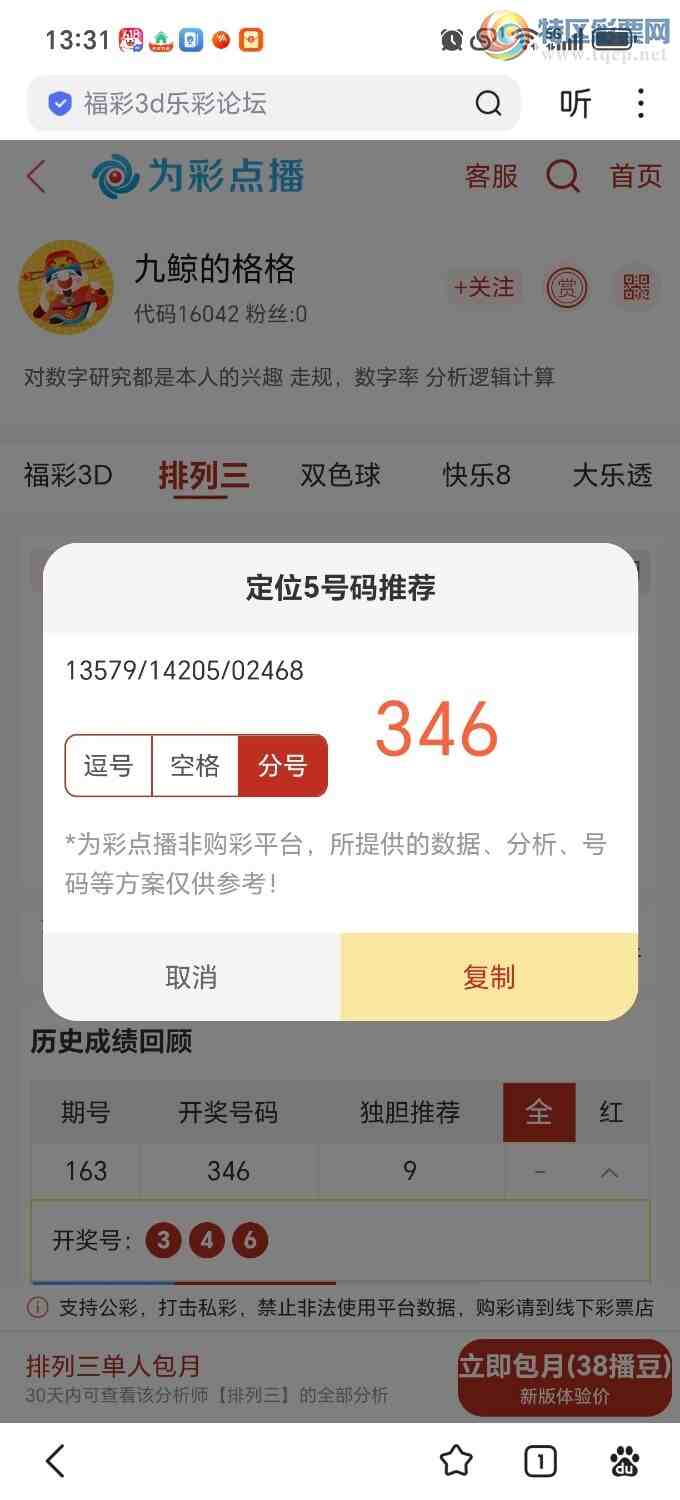Select the 逗号 separator option
Viewport: 680px width, 1500px height.
(x=108, y=766)
